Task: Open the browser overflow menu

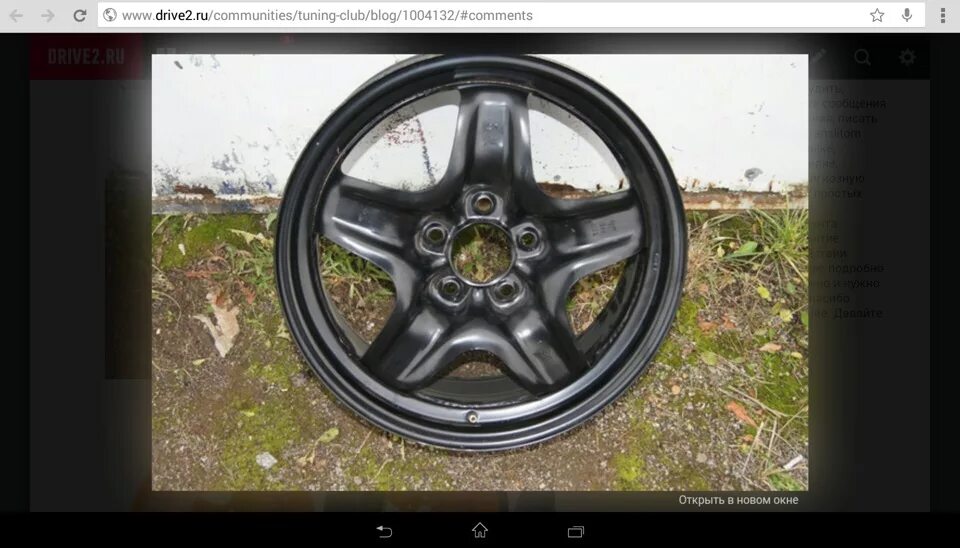Action: tap(942, 15)
